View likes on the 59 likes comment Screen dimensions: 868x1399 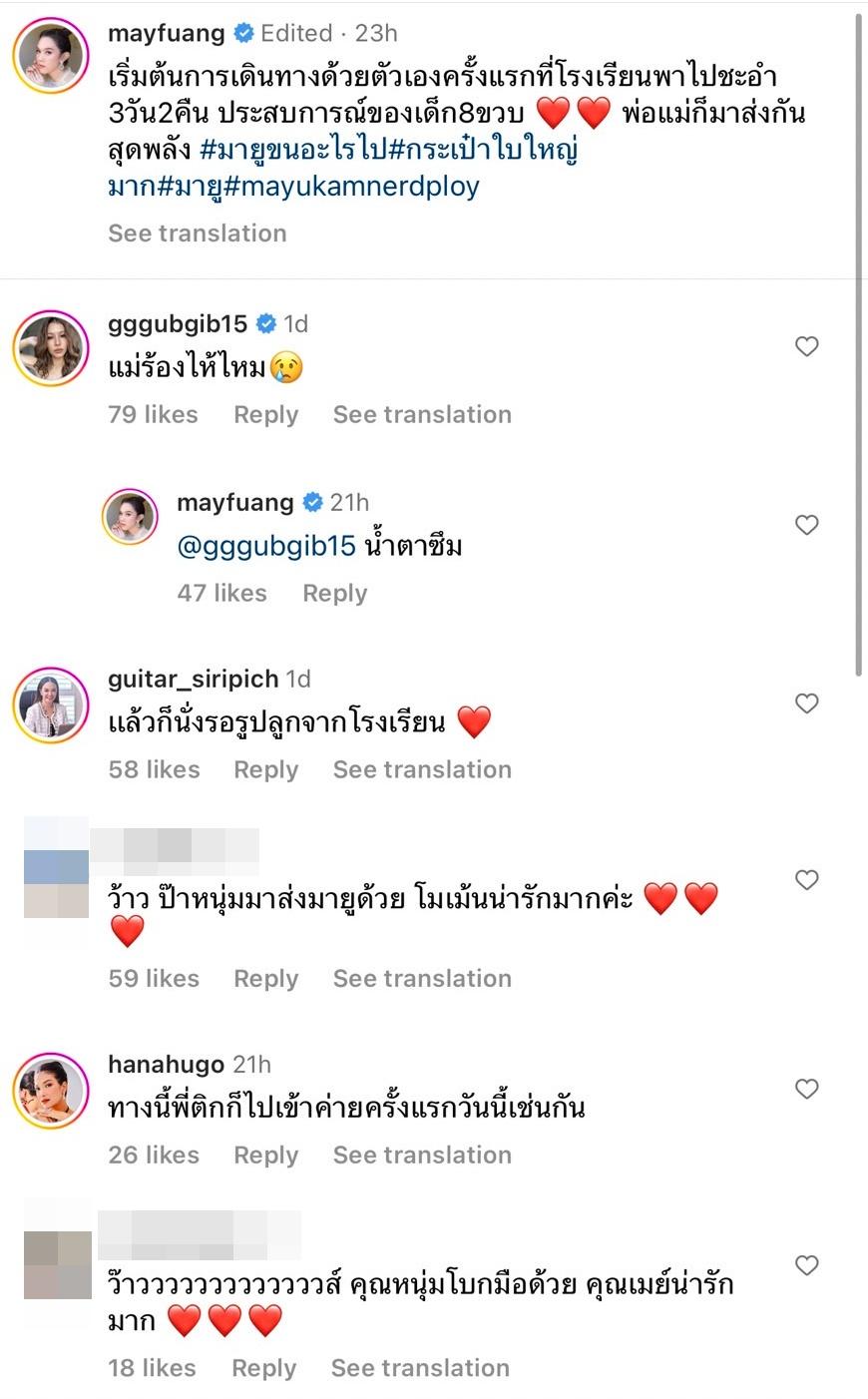click(153, 979)
